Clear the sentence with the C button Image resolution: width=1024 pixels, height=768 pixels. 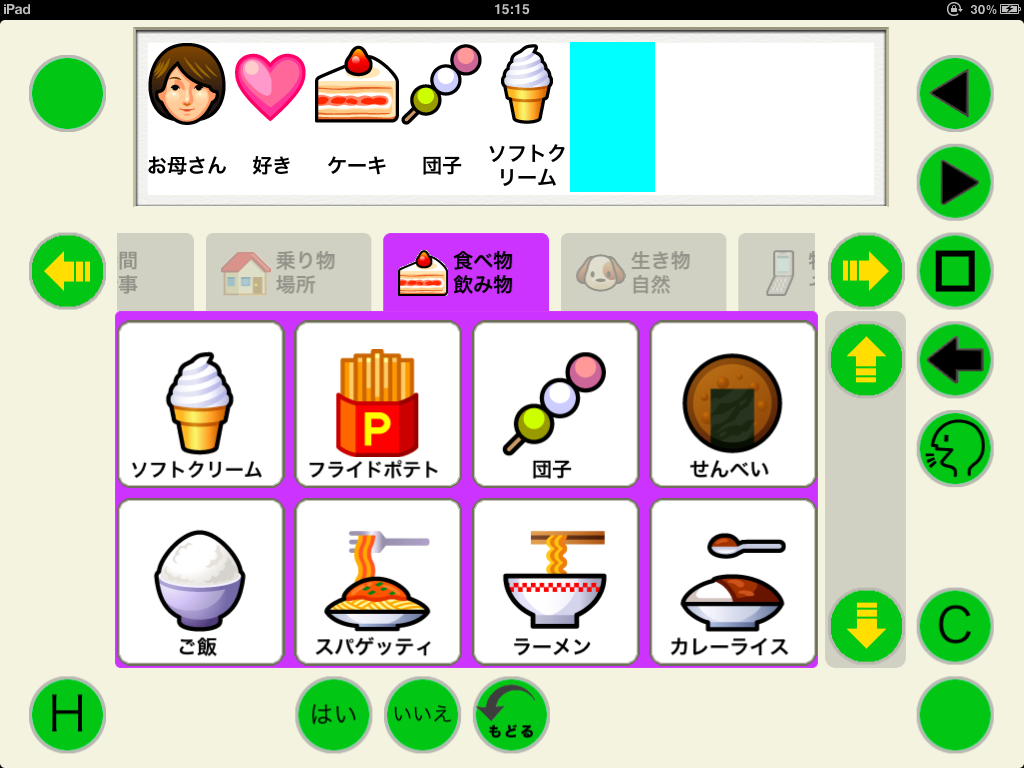pos(955,626)
